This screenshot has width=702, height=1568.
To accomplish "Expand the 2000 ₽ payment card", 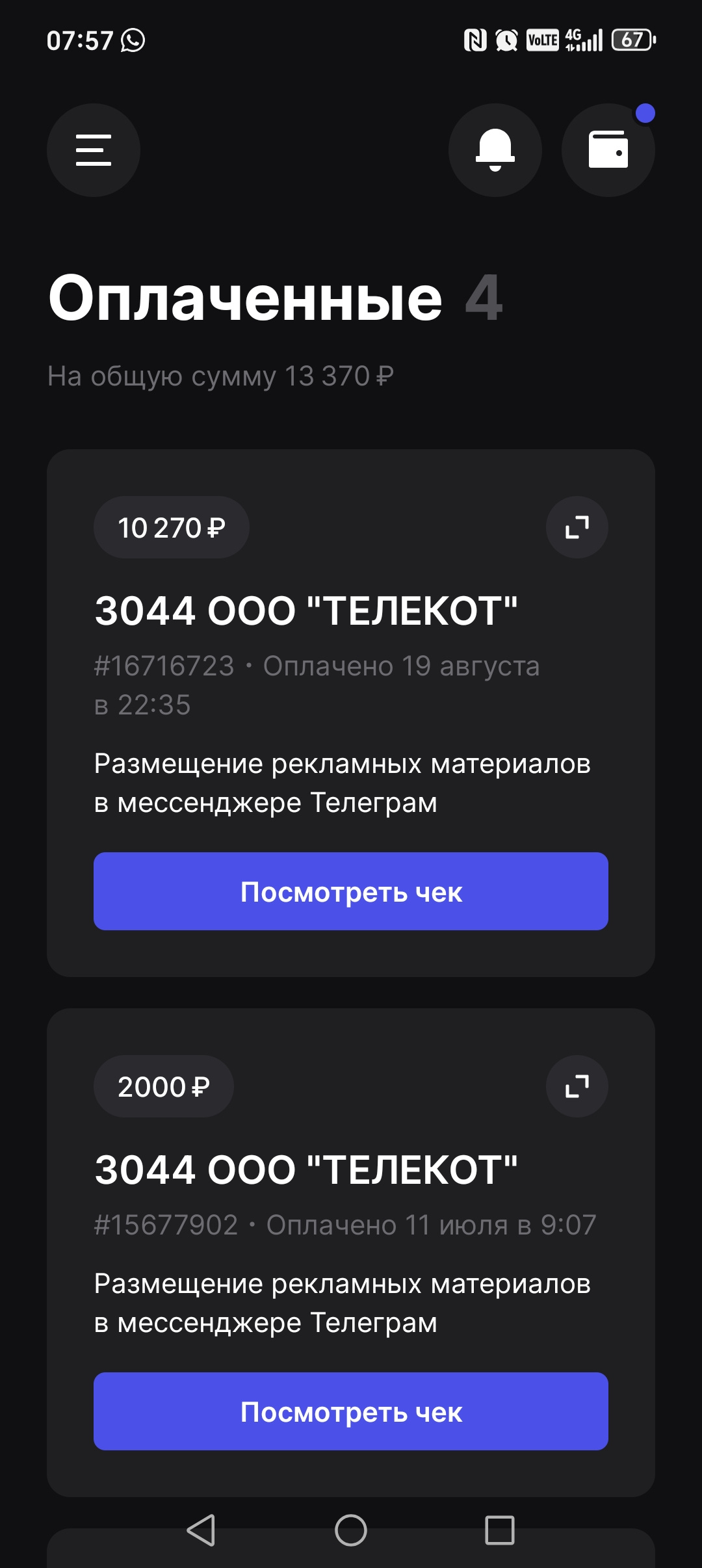I will click(x=577, y=1086).
